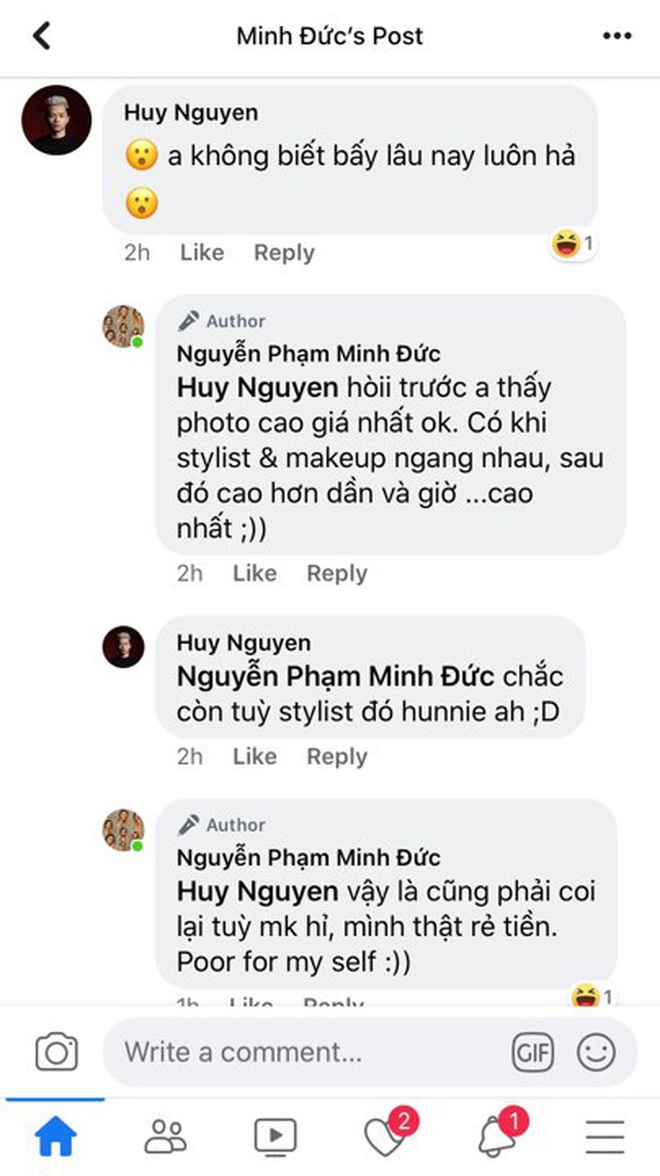This screenshot has height=1176, width=660.
Task: Open the GIF picker
Action: coord(532,1052)
